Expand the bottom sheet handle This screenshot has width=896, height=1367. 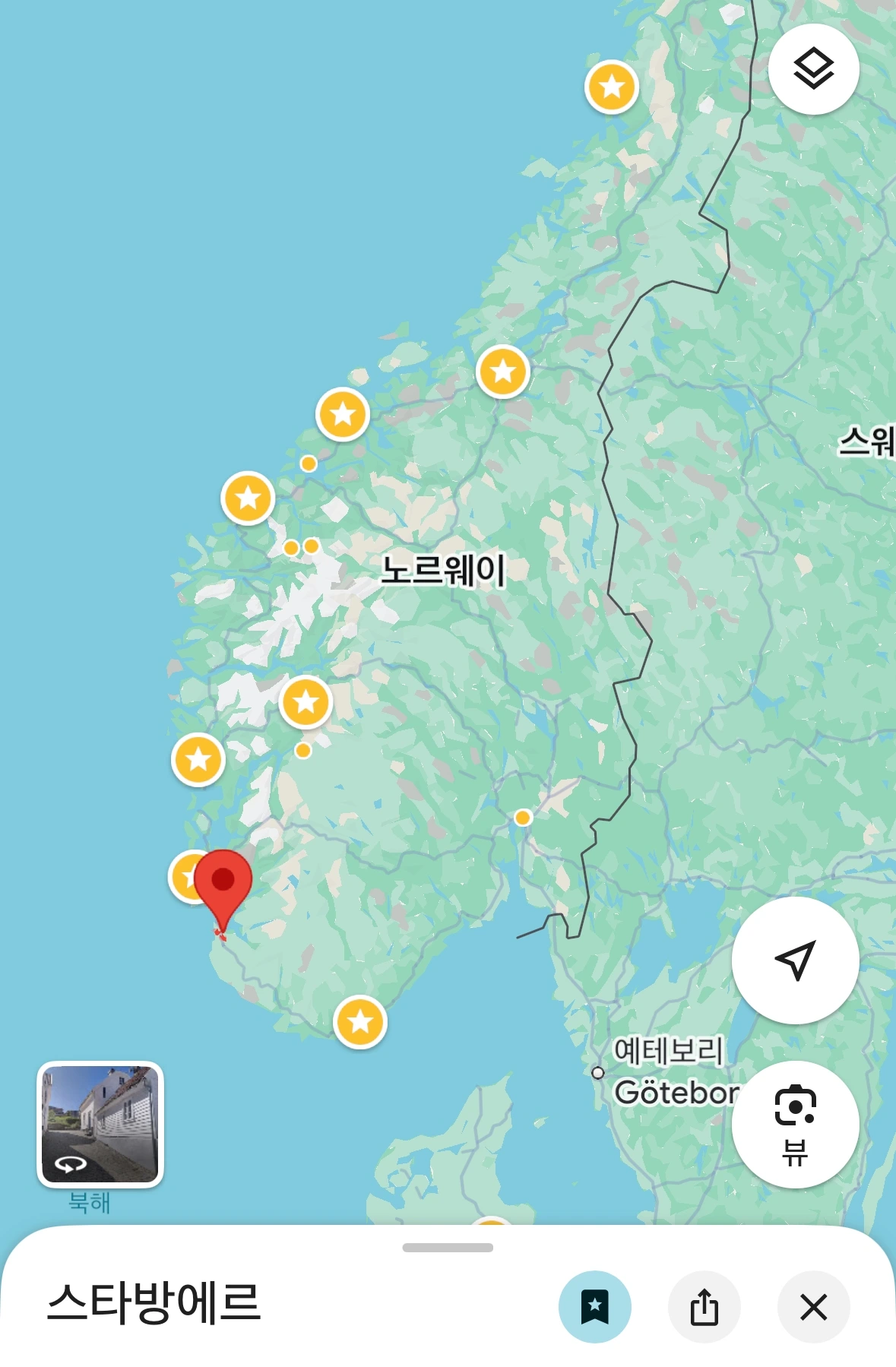coord(448,1247)
